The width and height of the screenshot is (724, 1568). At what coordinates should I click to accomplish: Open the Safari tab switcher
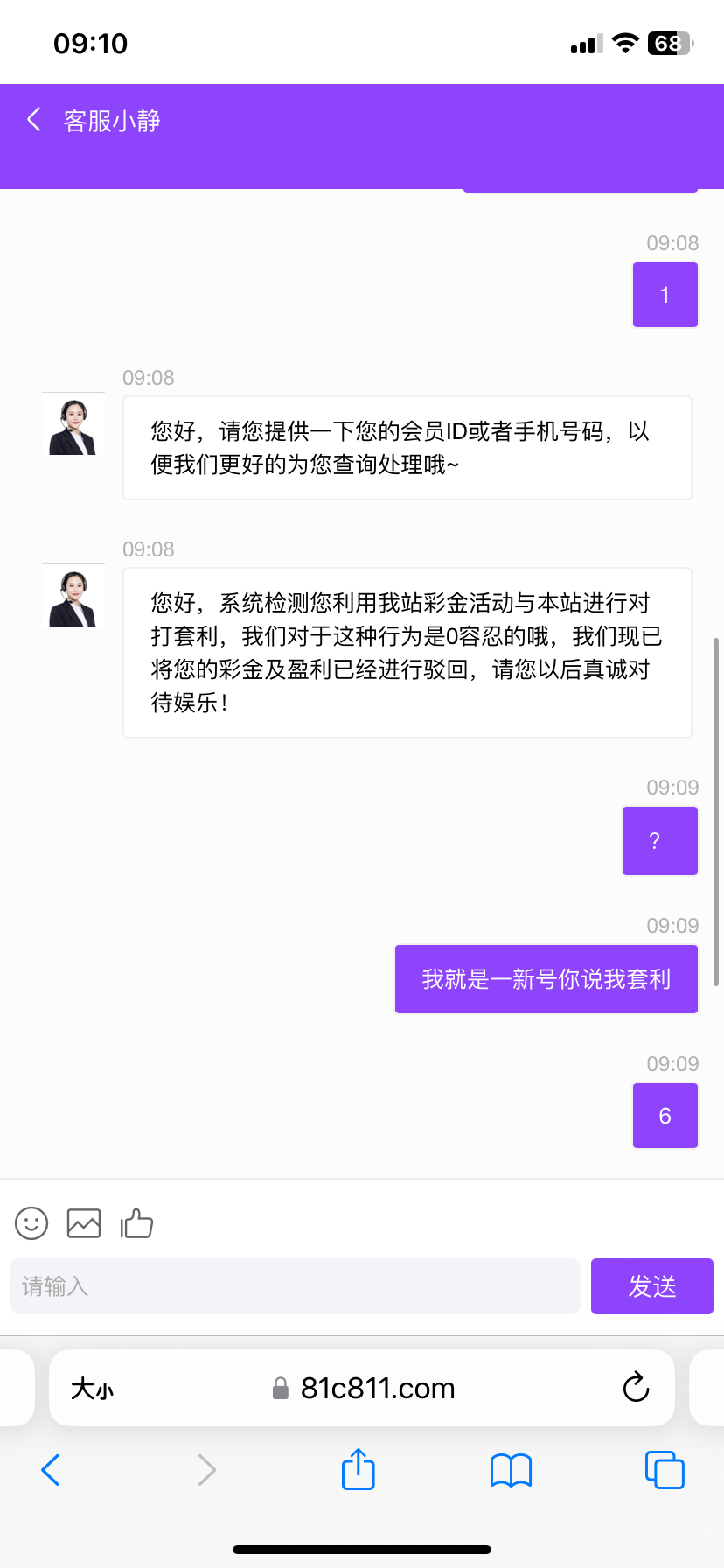(x=664, y=1470)
